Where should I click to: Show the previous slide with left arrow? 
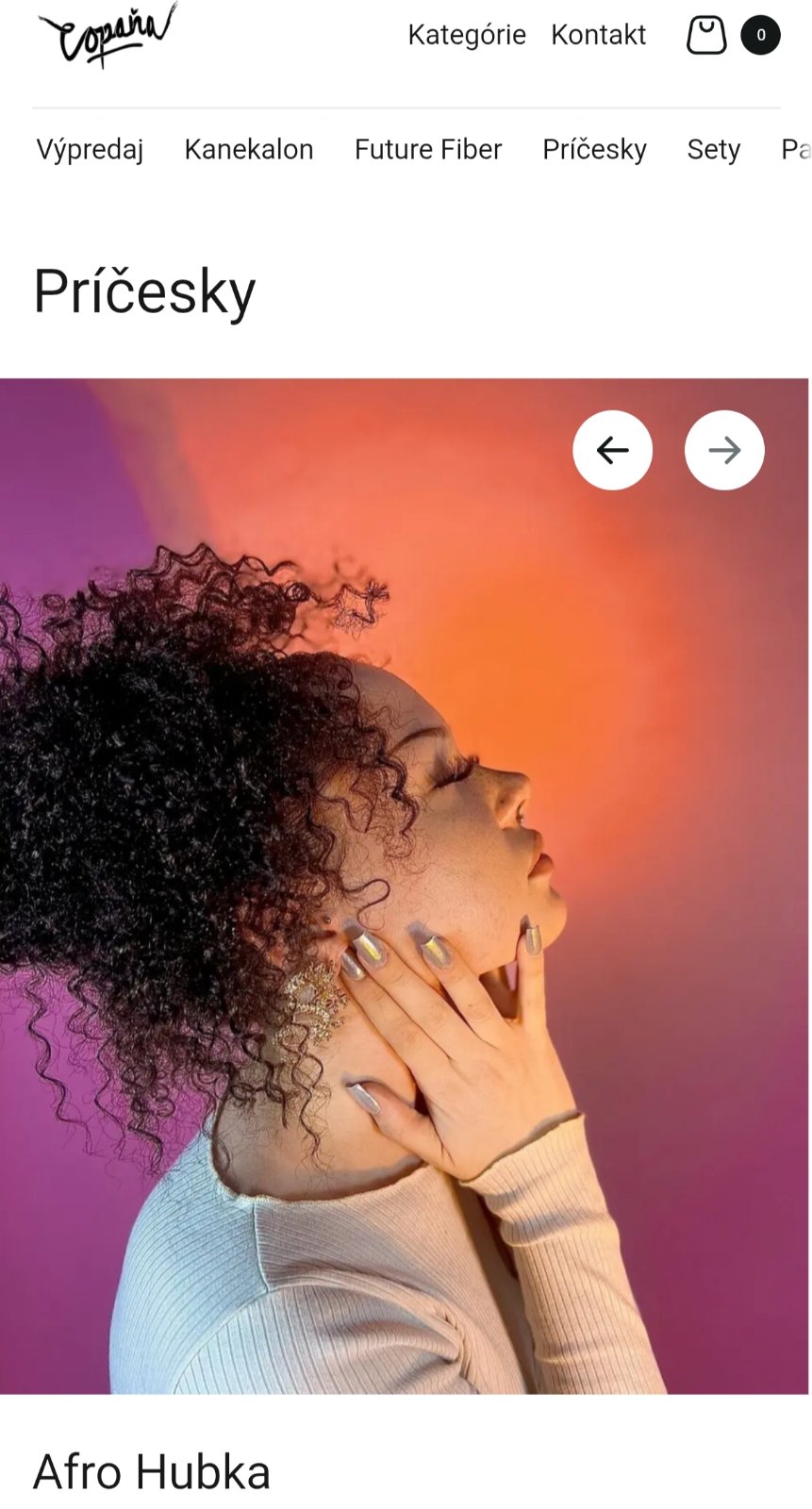pos(613,450)
